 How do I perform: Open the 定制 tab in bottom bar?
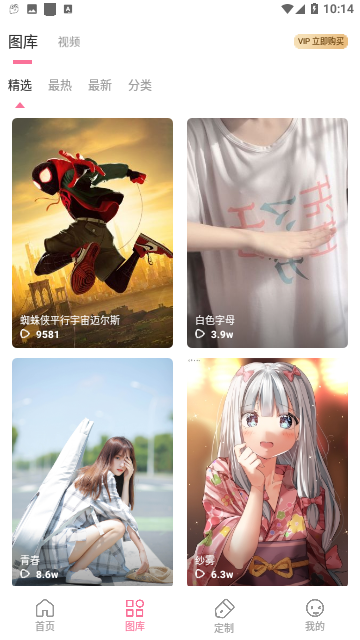[x=224, y=616]
